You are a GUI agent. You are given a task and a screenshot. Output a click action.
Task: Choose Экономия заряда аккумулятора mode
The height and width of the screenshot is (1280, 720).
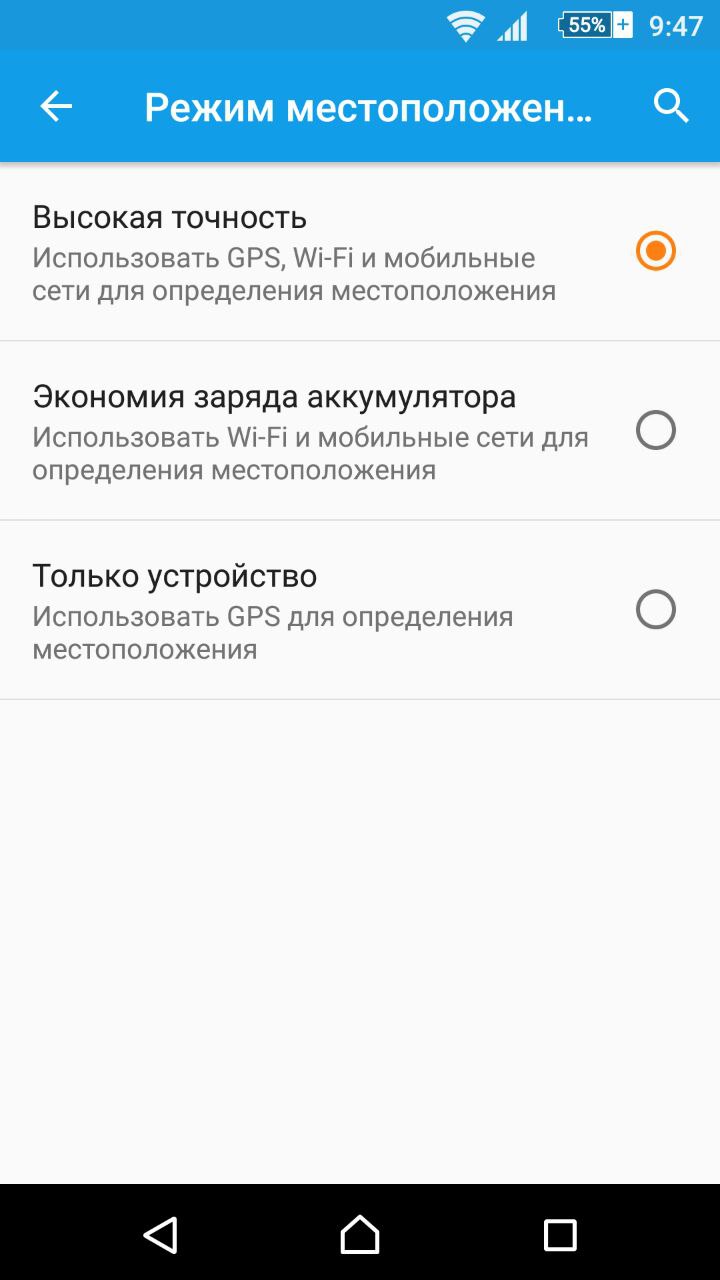(360, 431)
